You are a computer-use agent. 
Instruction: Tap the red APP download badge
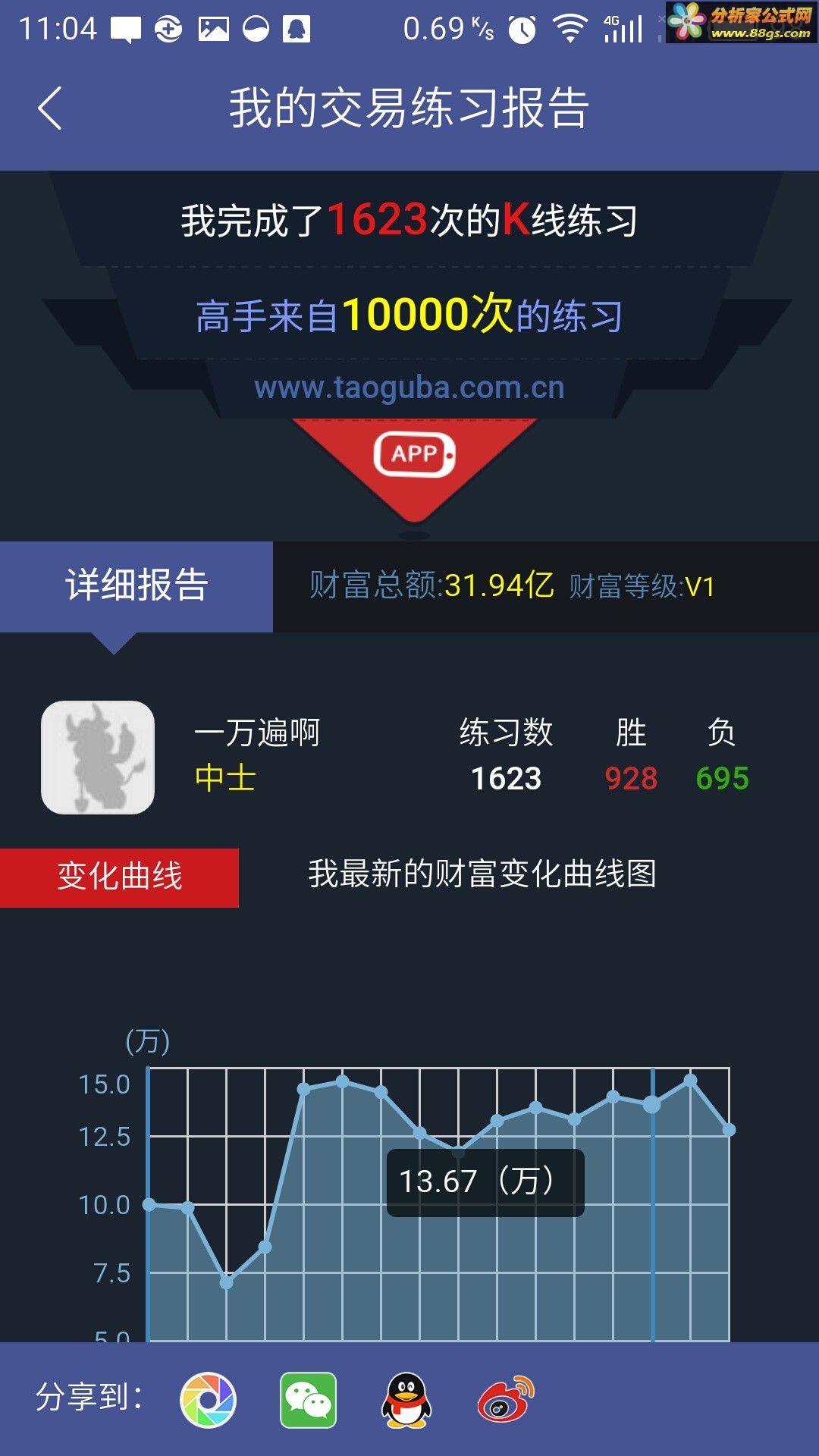tap(414, 455)
